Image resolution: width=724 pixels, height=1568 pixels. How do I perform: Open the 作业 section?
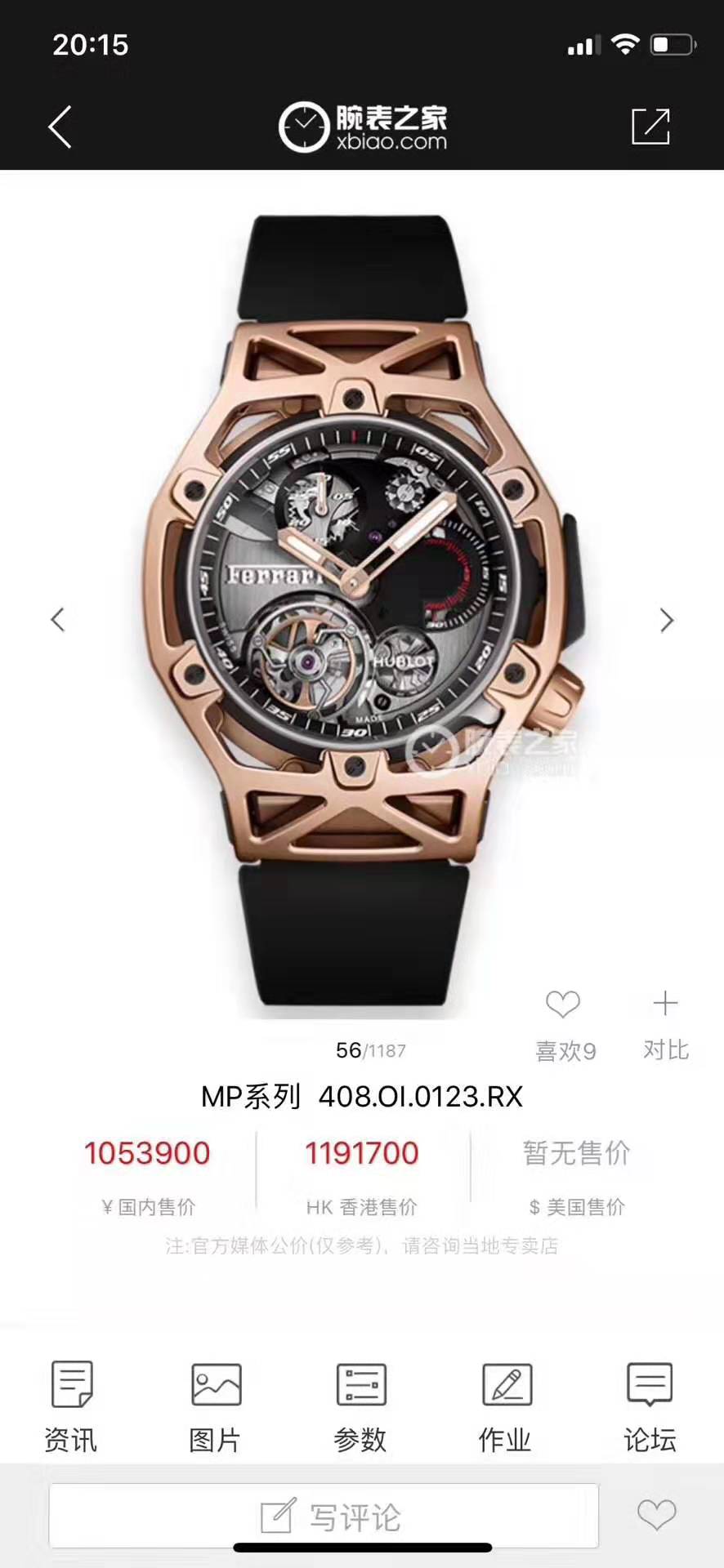tap(506, 1406)
